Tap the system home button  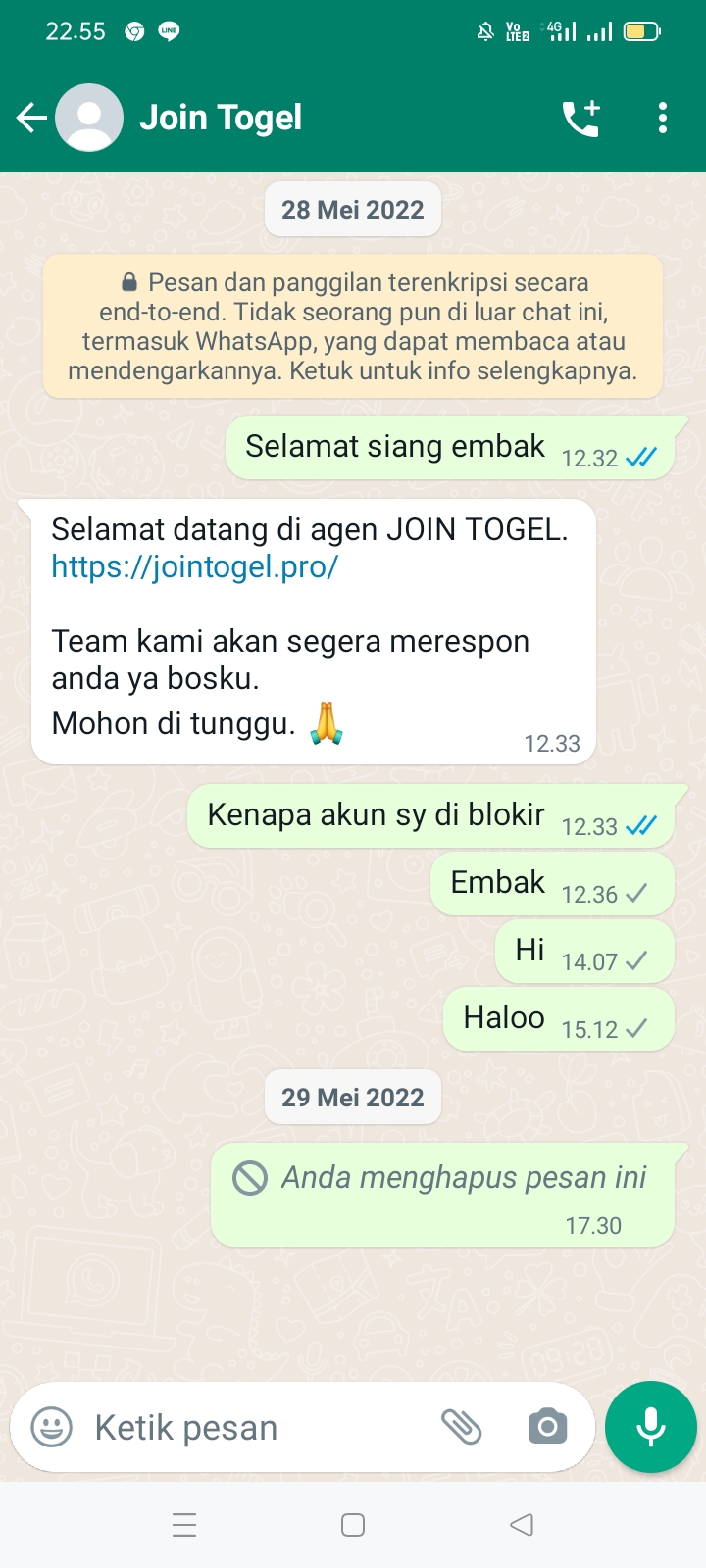click(x=353, y=1525)
